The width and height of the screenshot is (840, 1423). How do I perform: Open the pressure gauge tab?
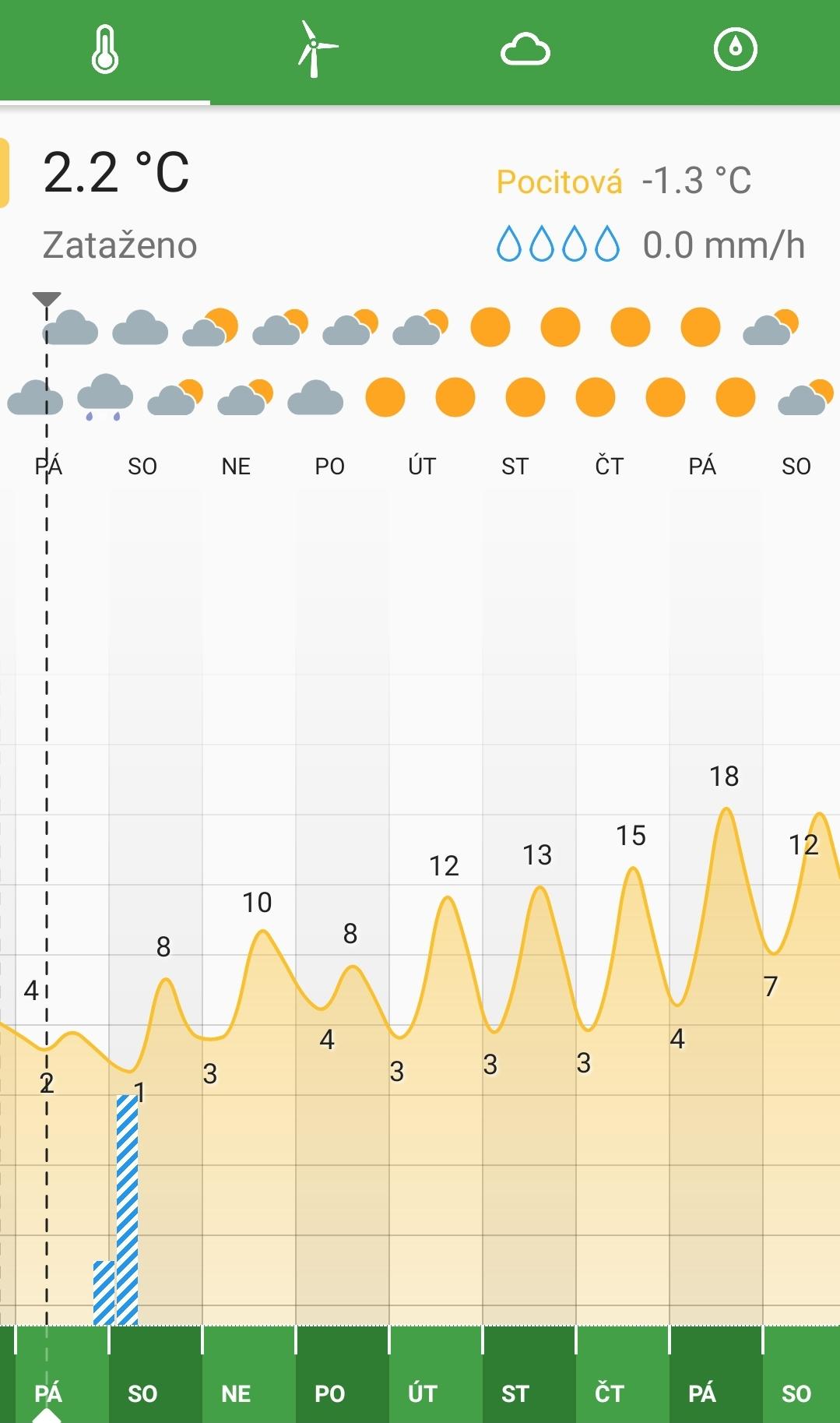pos(735,51)
